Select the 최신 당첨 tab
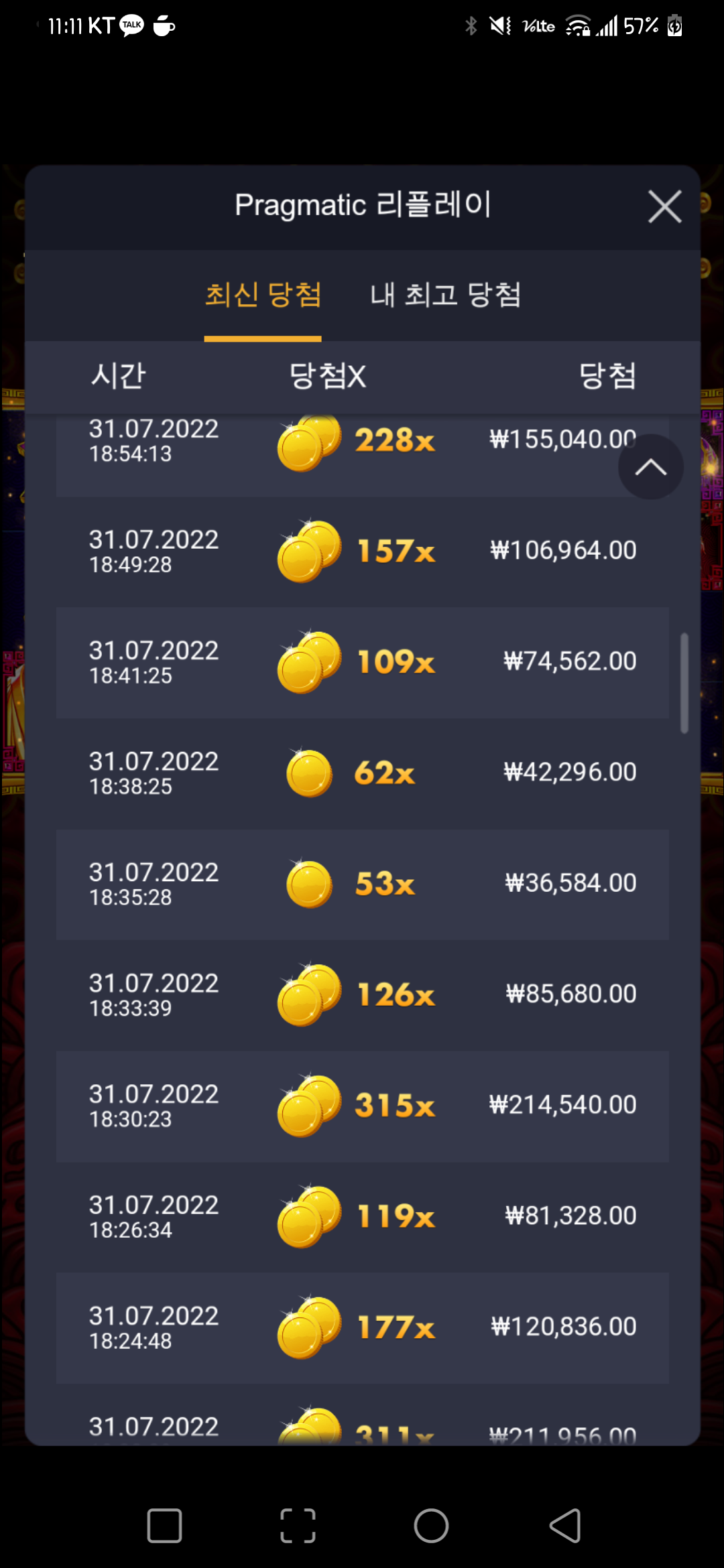This screenshot has width=724, height=1568. click(x=263, y=295)
